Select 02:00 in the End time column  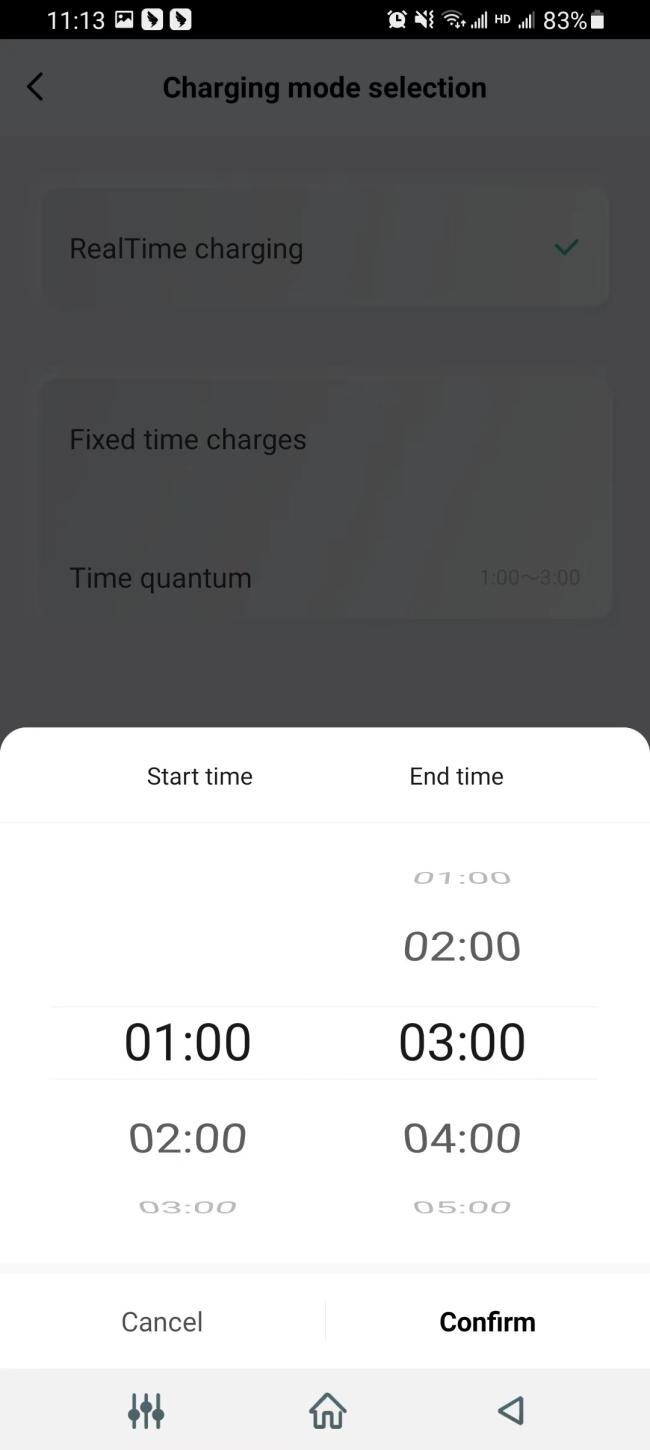coord(462,946)
